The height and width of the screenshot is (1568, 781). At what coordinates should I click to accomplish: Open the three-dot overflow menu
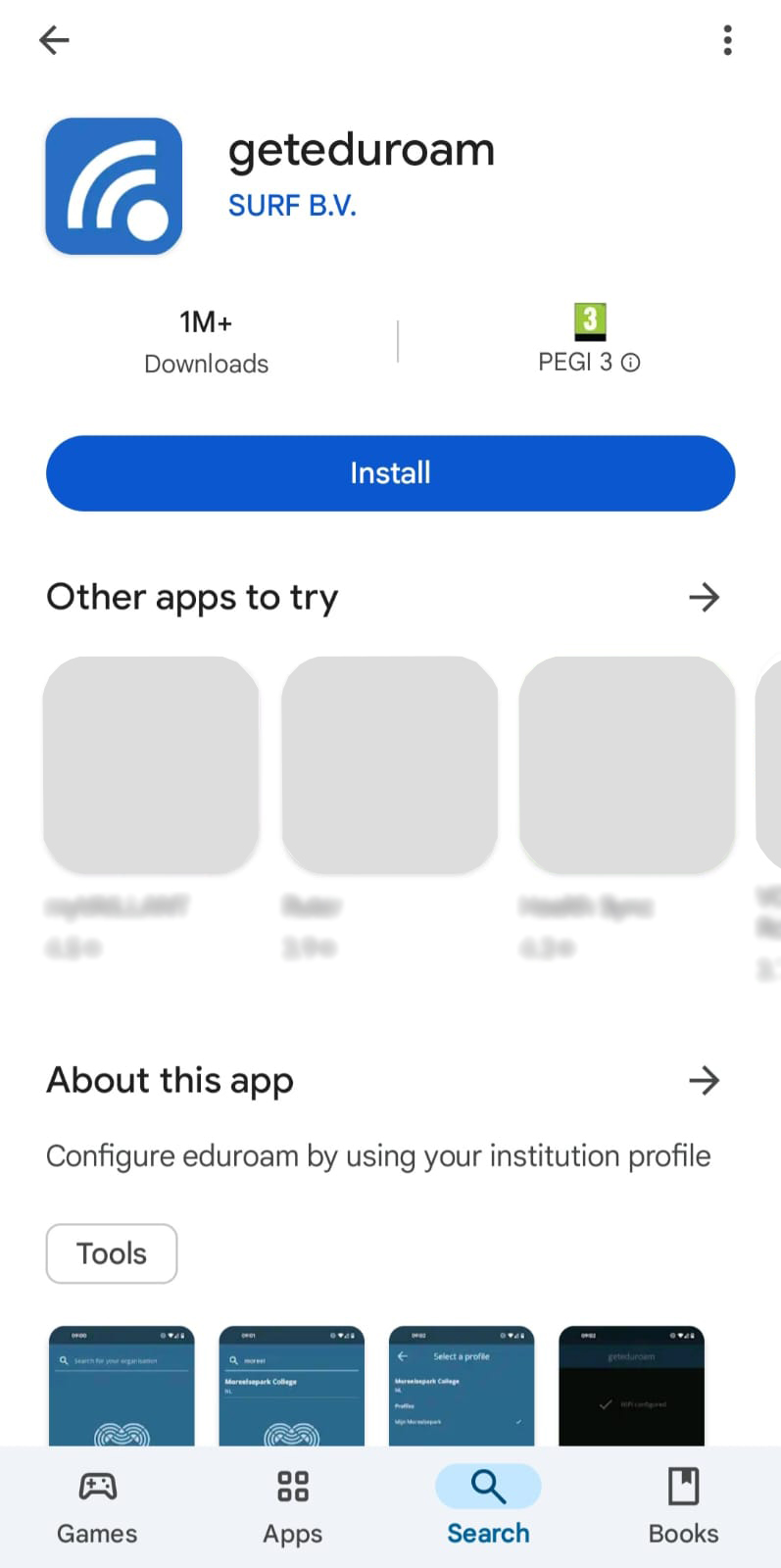[x=727, y=40]
